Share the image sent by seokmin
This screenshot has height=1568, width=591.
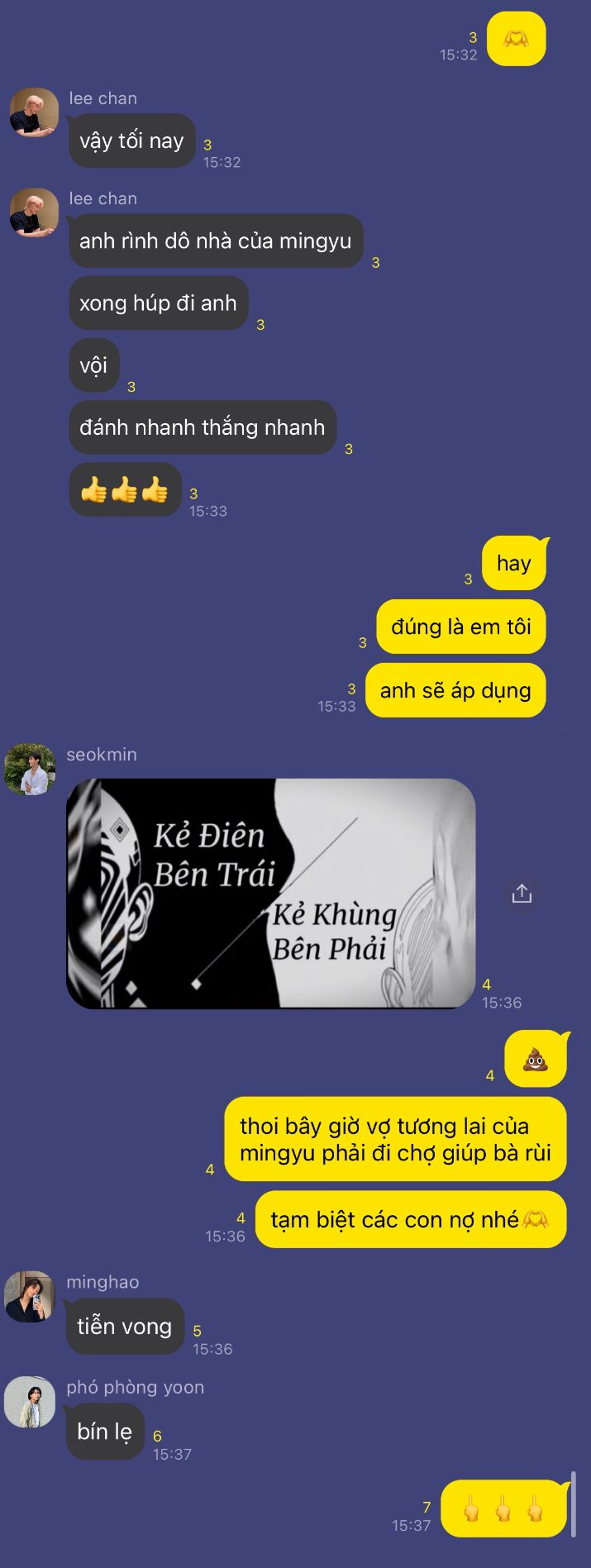pyautogui.click(x=522, y=894)
